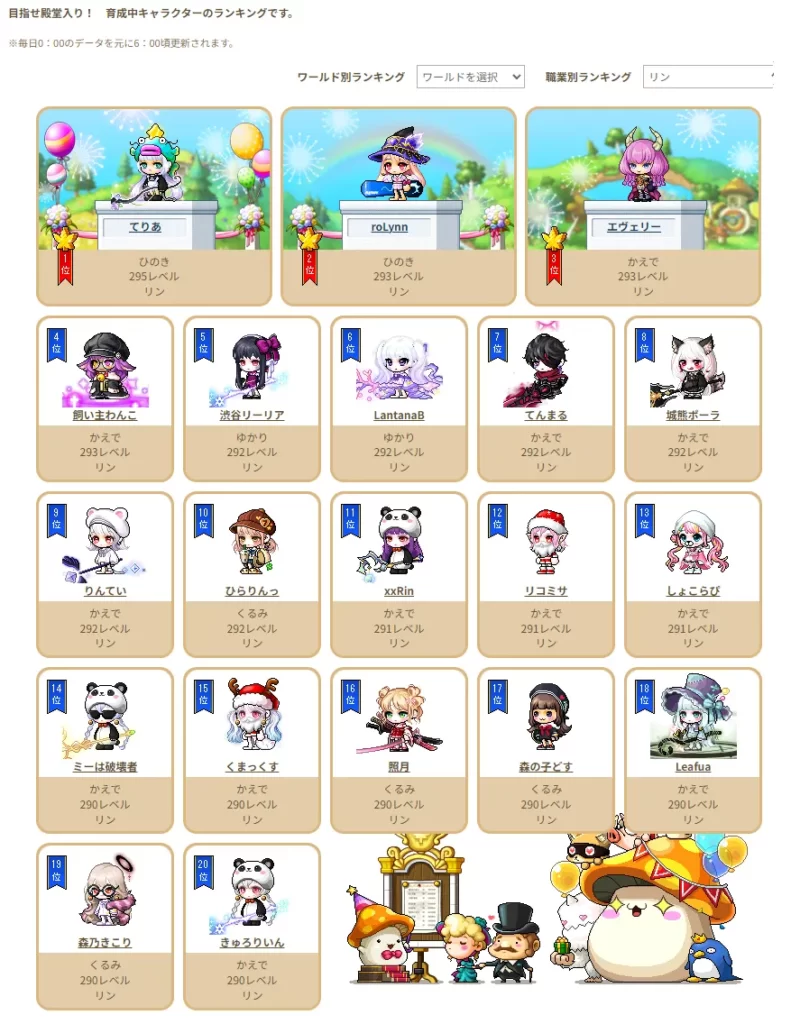Open ひらりんっ character link
The image size is (800, 1024).
click(252, 591)
